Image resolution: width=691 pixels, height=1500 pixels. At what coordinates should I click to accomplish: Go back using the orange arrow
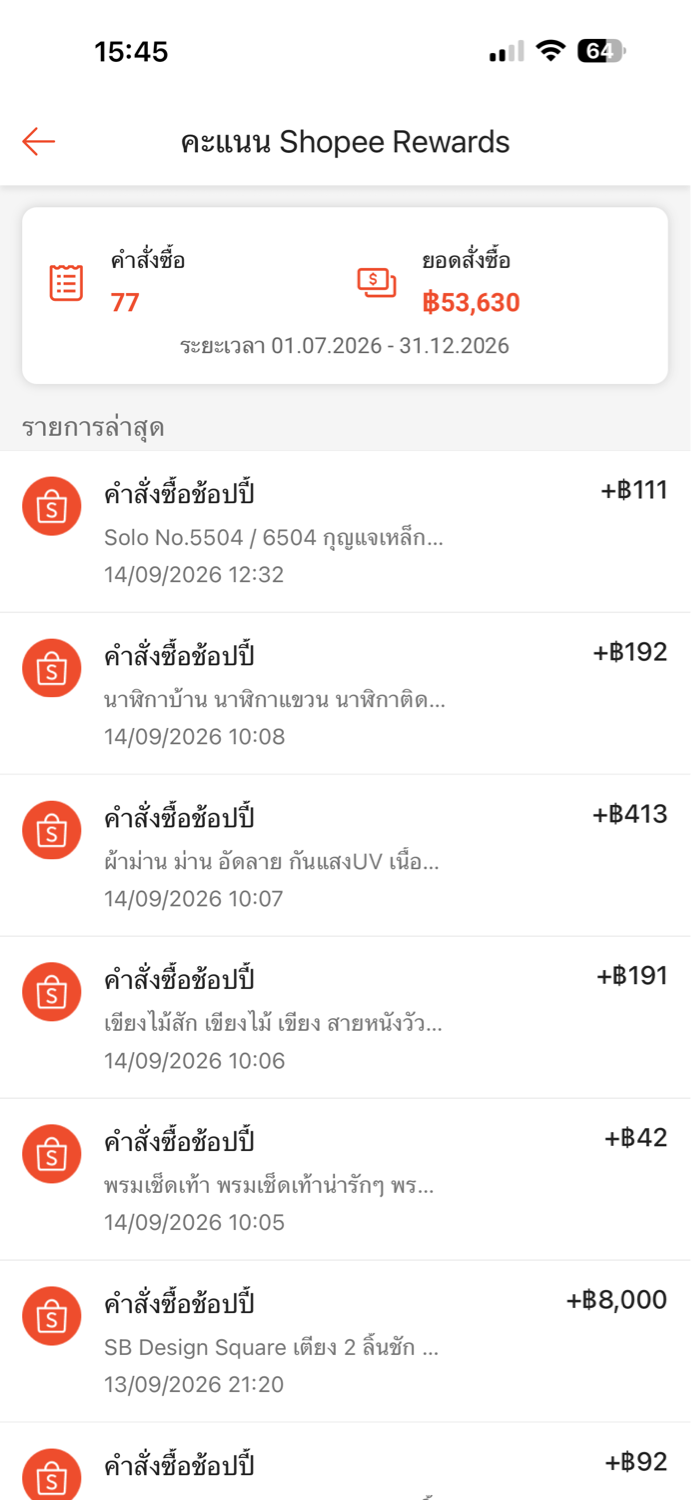[x=38, y=142]
